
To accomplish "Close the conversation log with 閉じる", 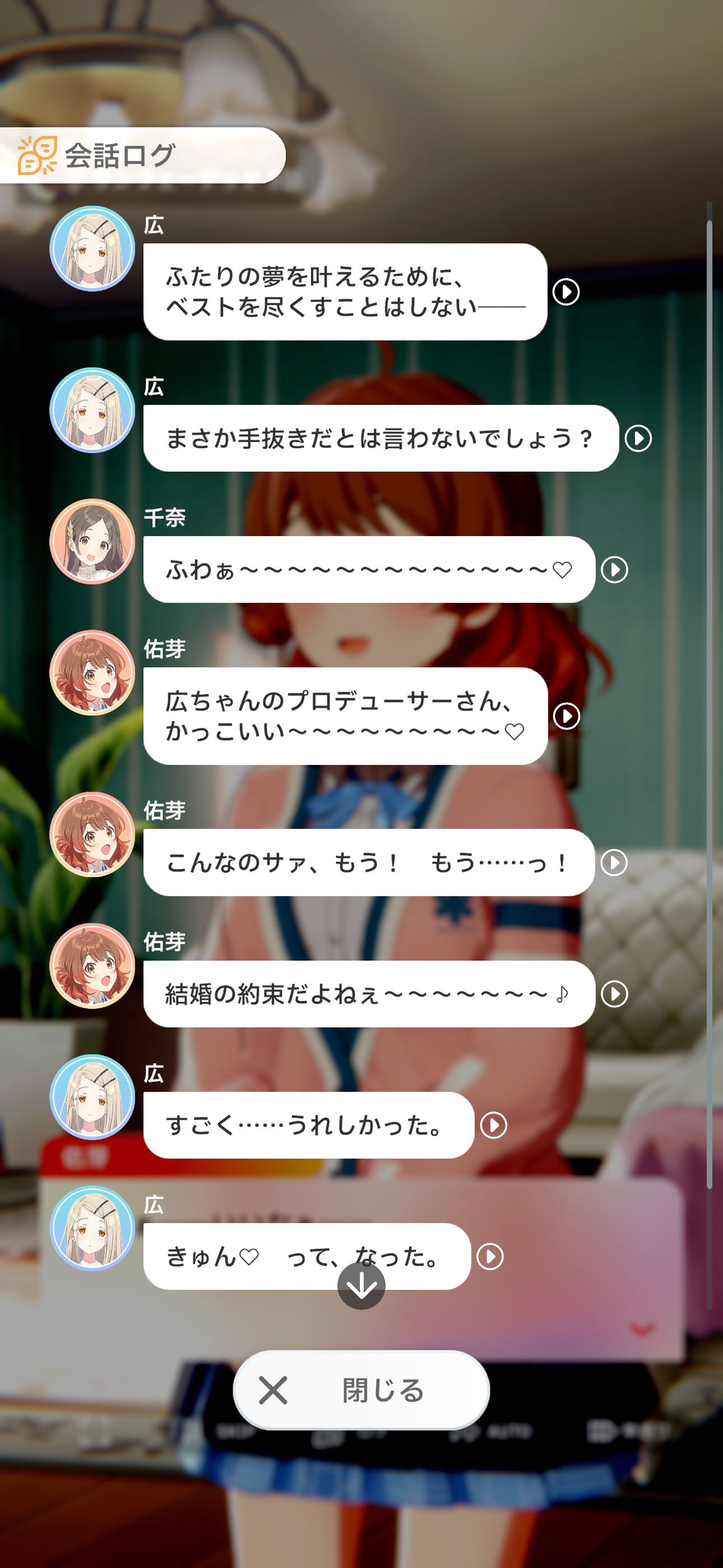I will click(x=361, y=1390).
